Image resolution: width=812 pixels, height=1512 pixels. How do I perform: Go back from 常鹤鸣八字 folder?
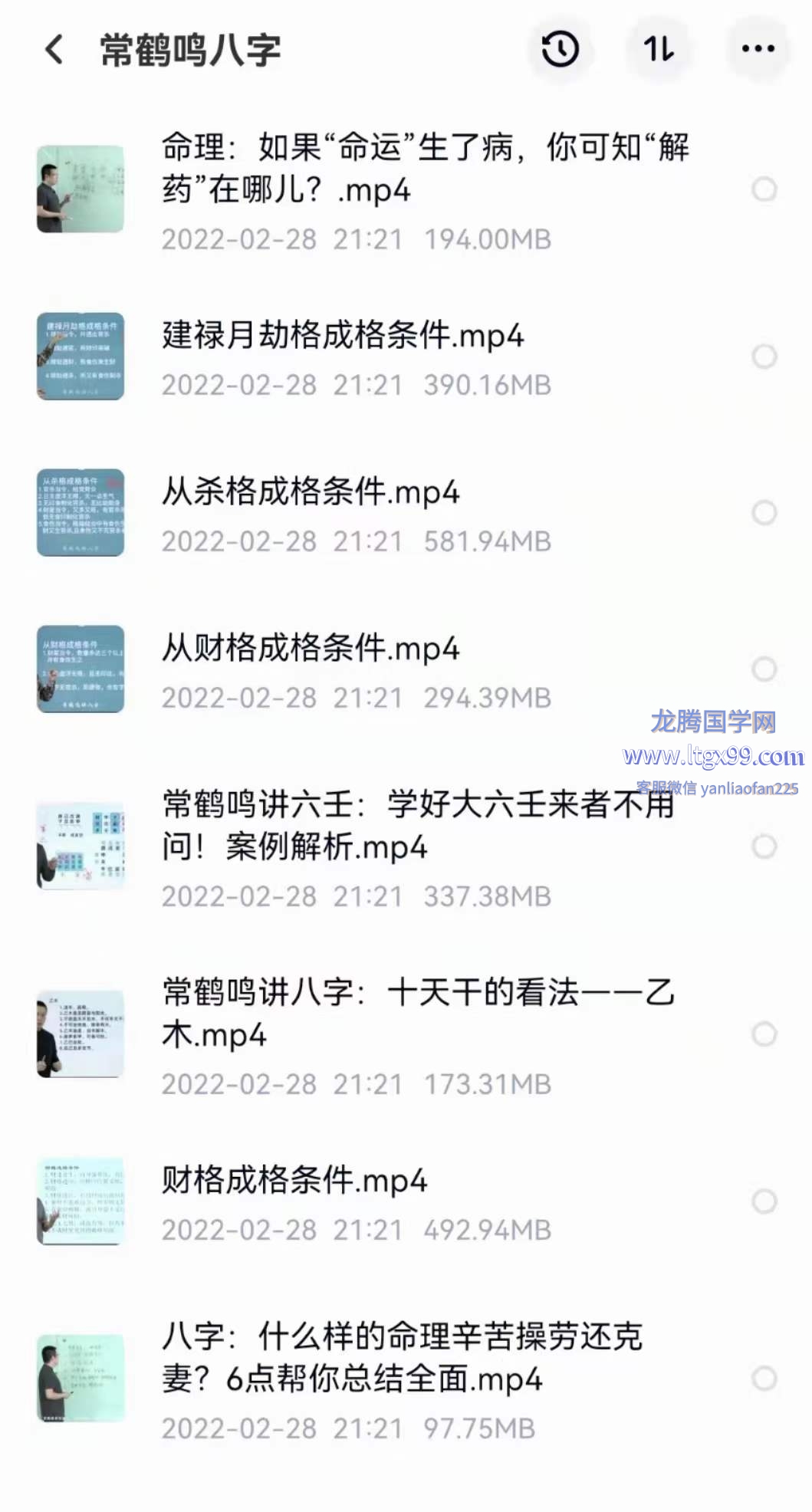pyautogui.click(x=54, y=51)
